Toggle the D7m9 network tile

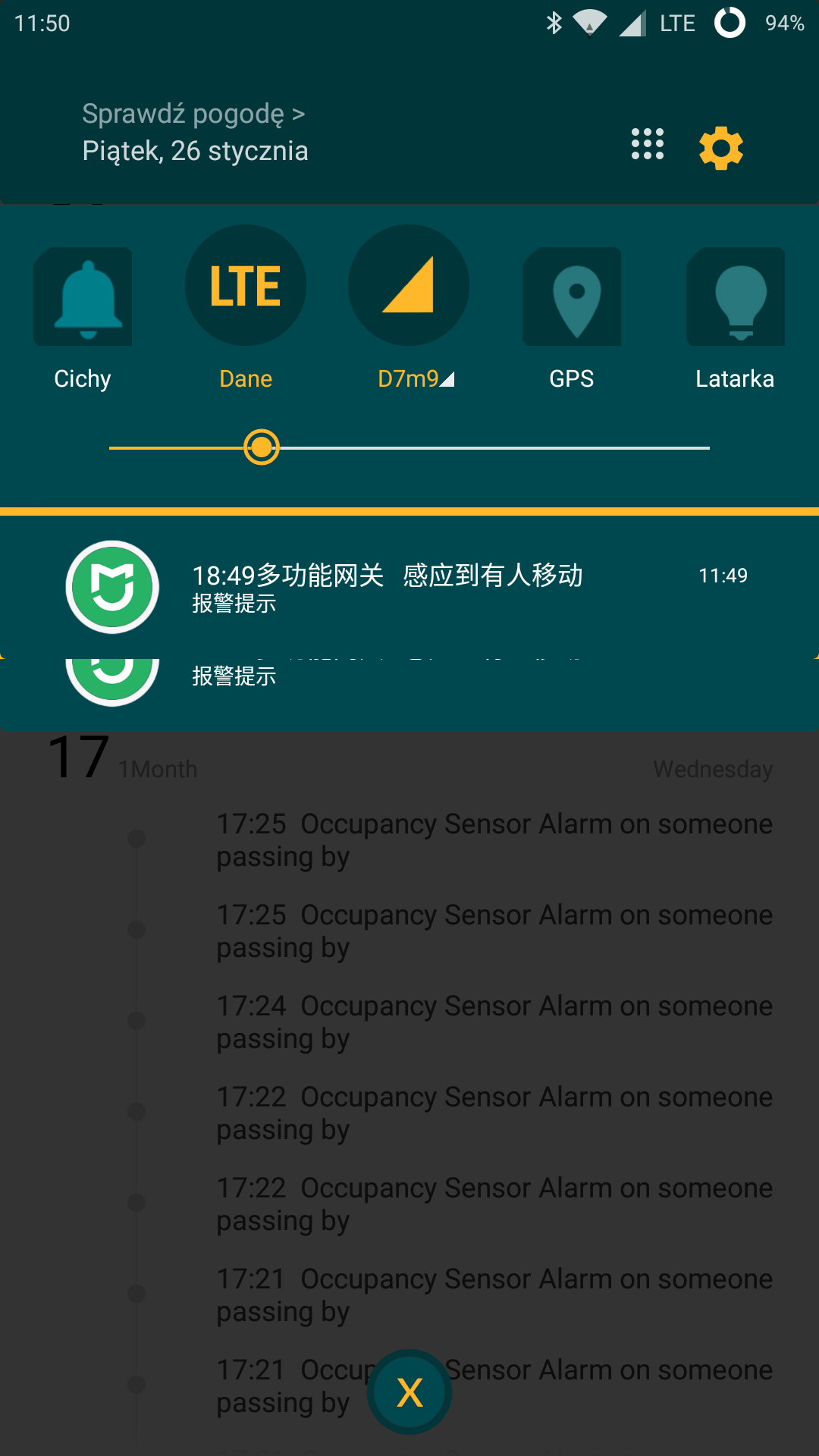tap(409, 286)
